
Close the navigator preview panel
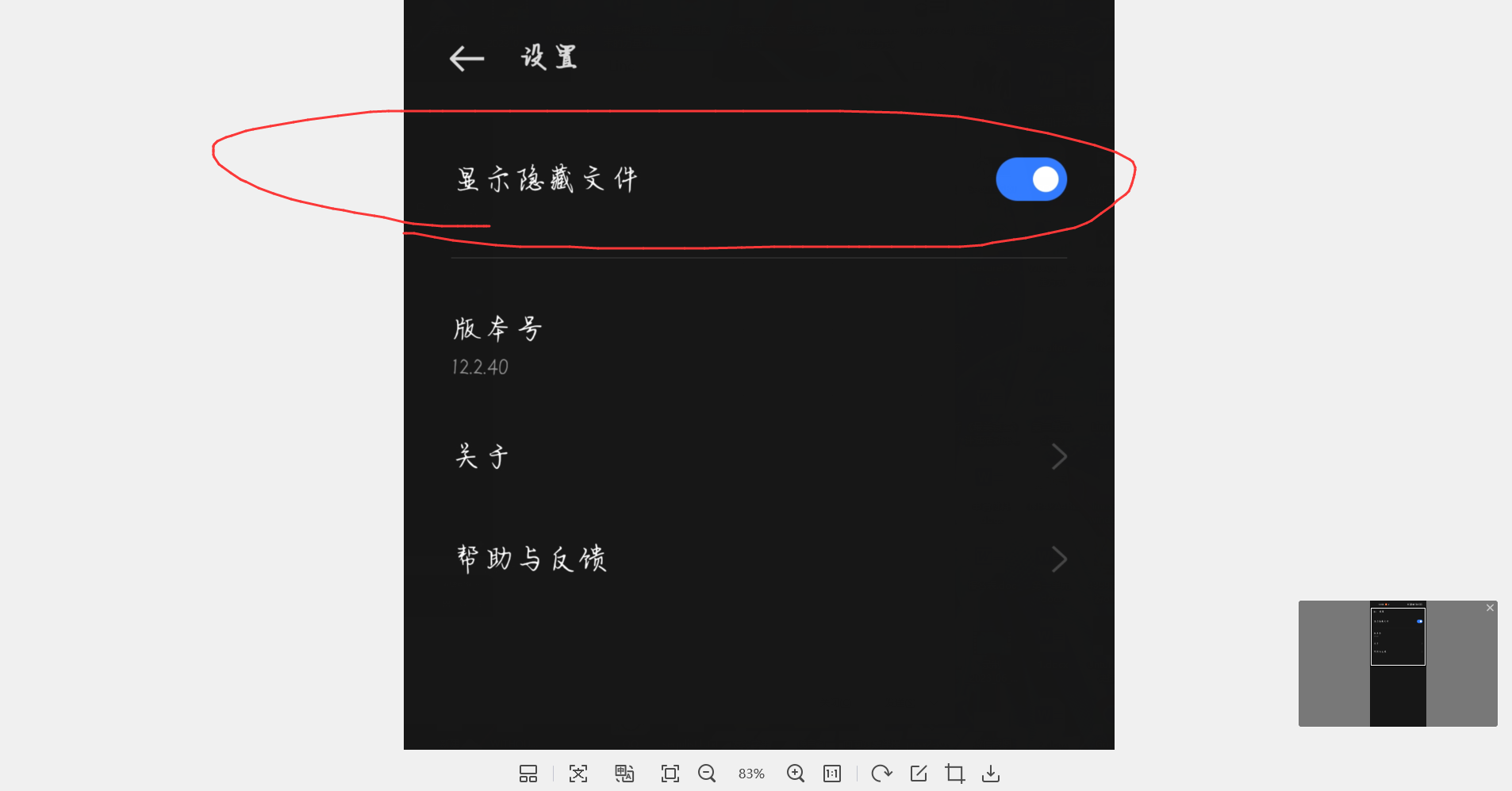click(x=1490, y=608)
